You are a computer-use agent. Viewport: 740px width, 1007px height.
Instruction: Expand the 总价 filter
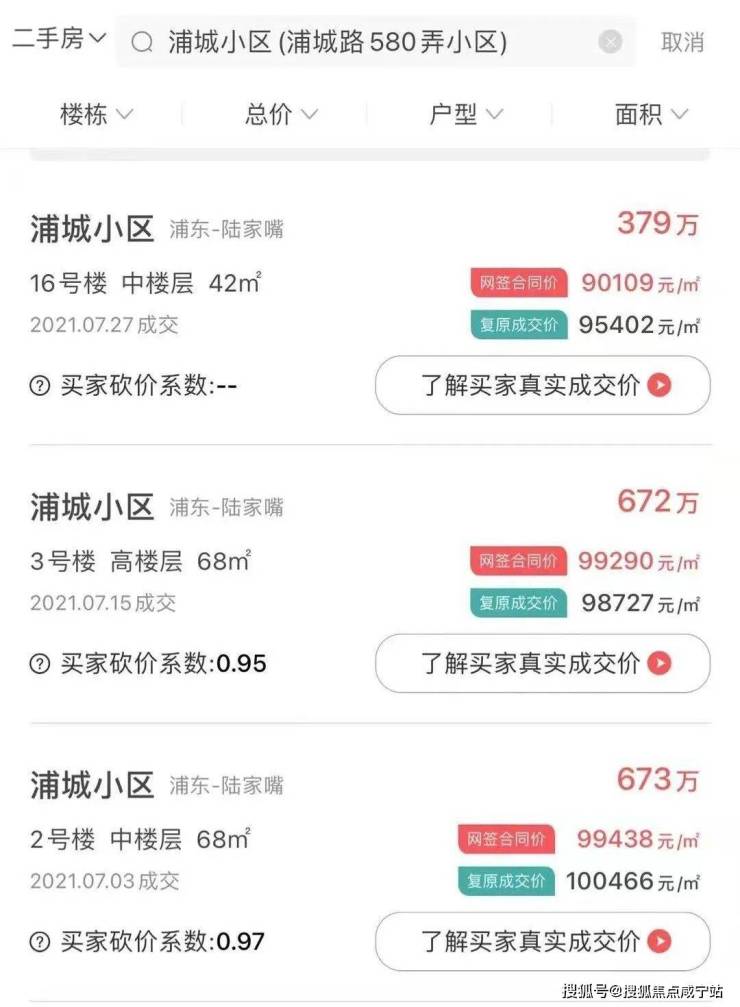click(x=281, y=114)
